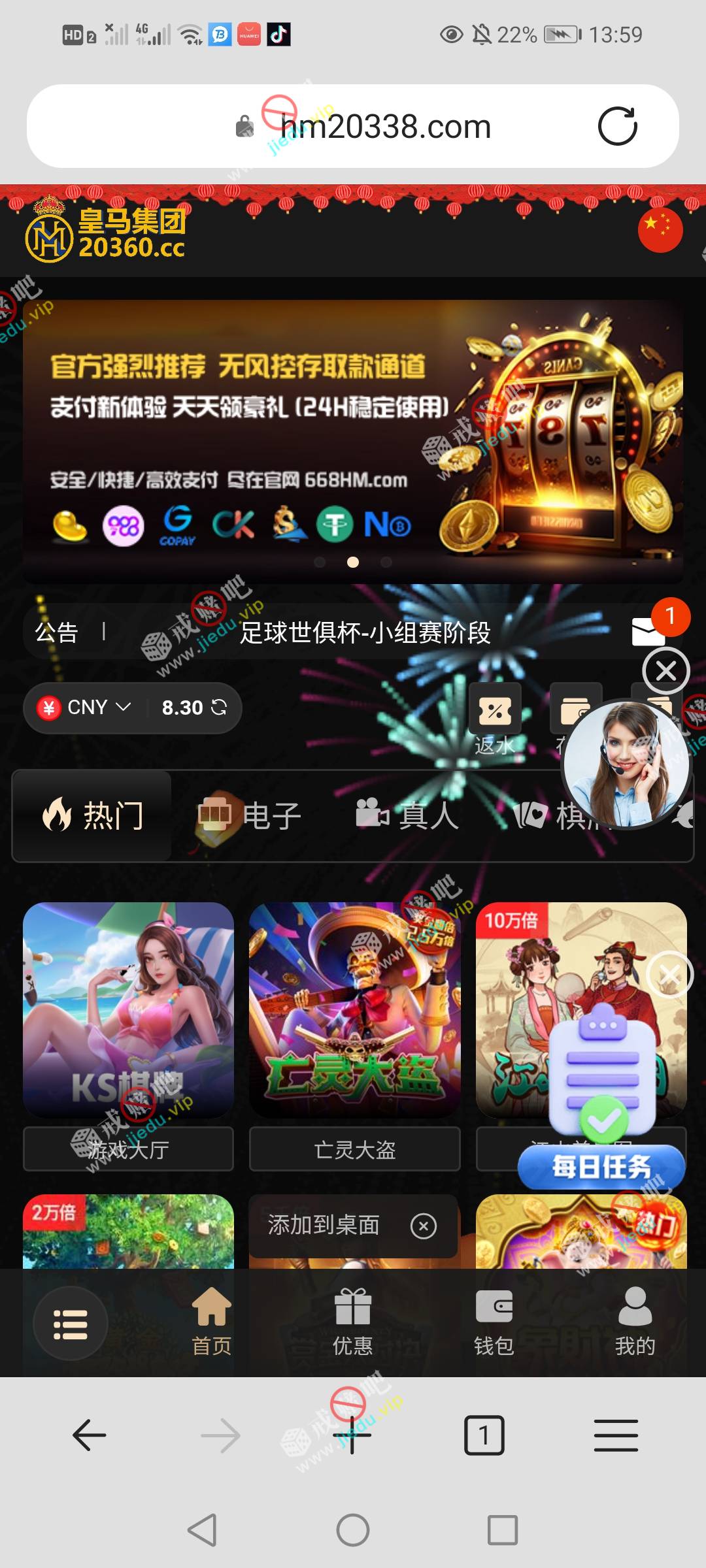Viewport: 706px width, 1568px height.
Task: Open the mail inbox with one unread message
Action: 648,631
